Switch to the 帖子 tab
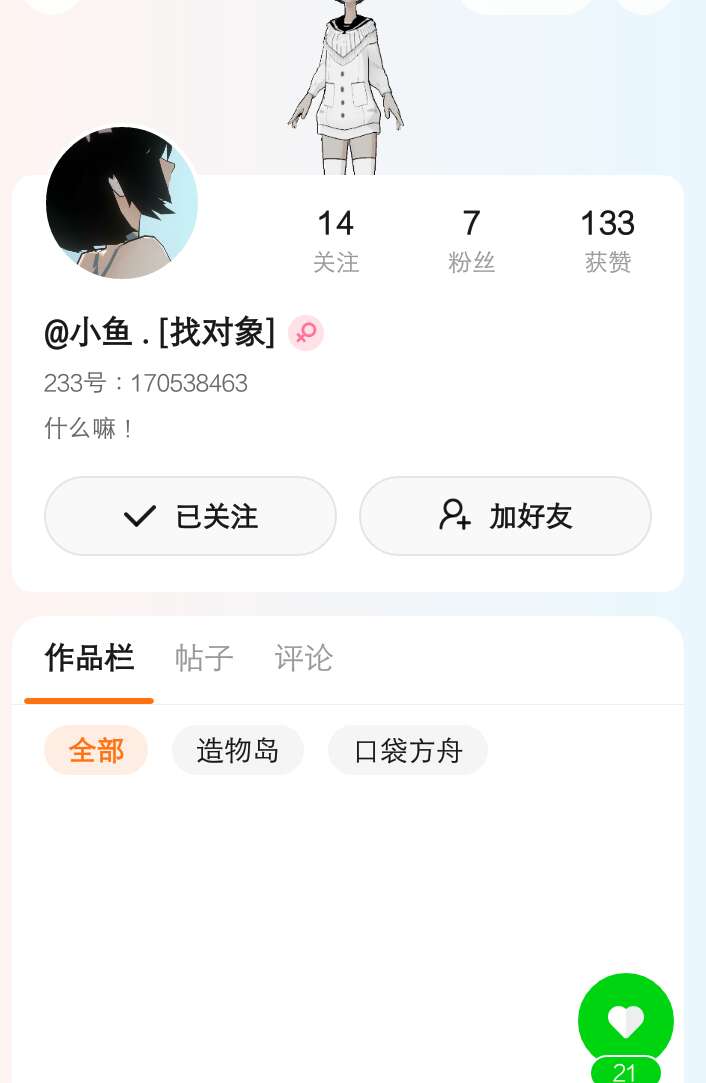 click(204, 658)
